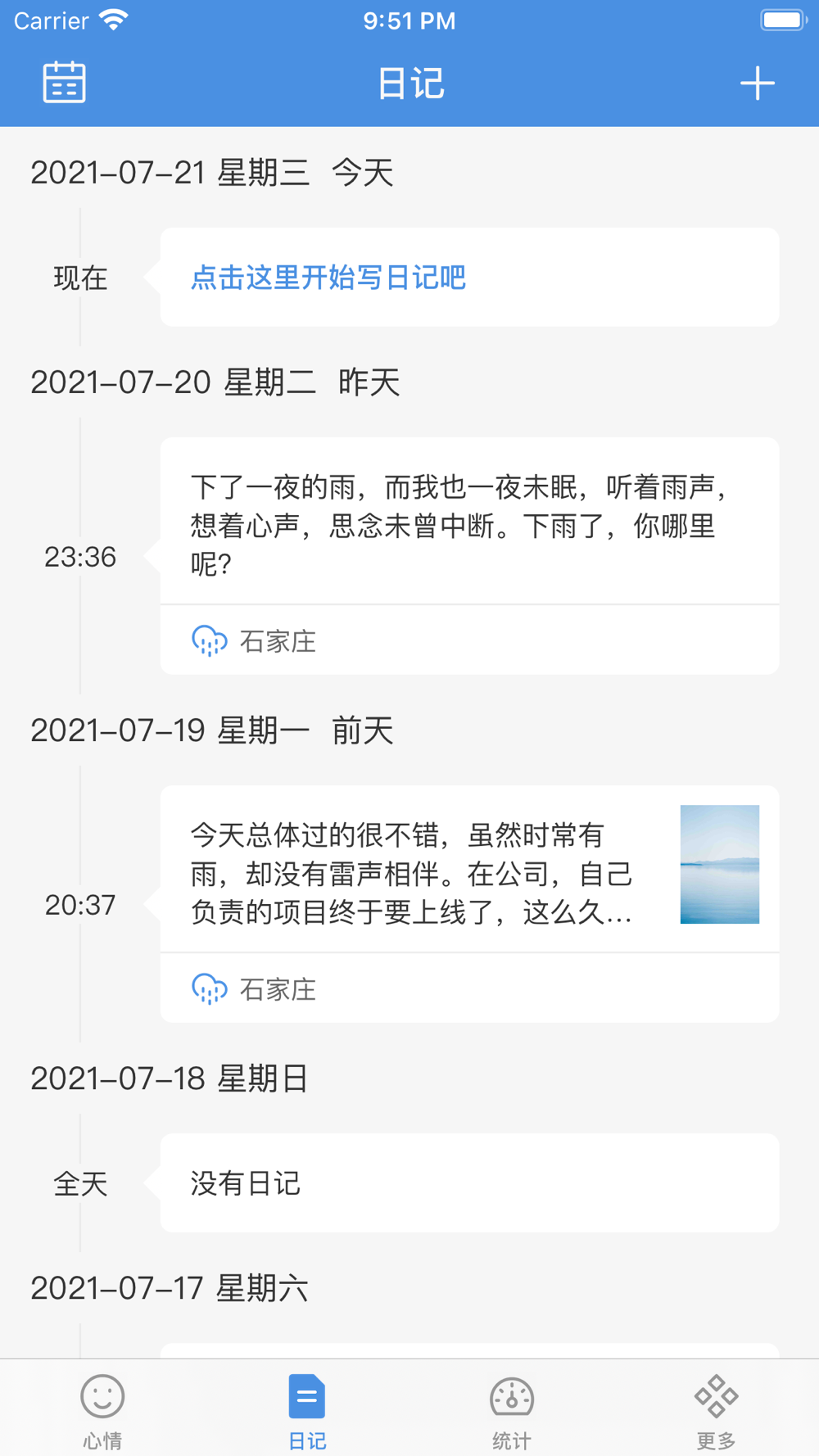Switch to the 心情 tab
Viewport: 819px width, 1456px height.
(x=102, y=1411)
